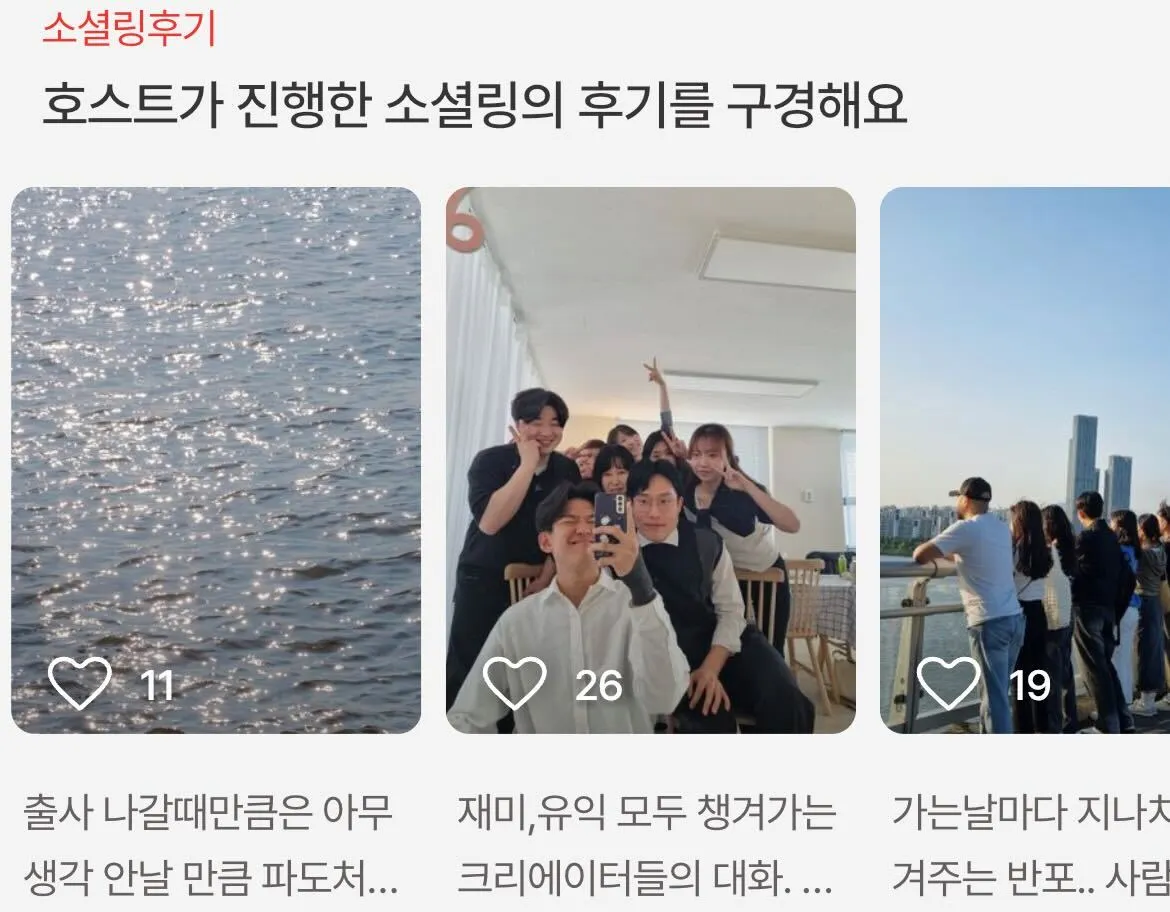Image resolution: width=1170 pixels, height=912 pixels.
Task: Like the group selfie review with 26 likes
Action: (x=515, y=684)
